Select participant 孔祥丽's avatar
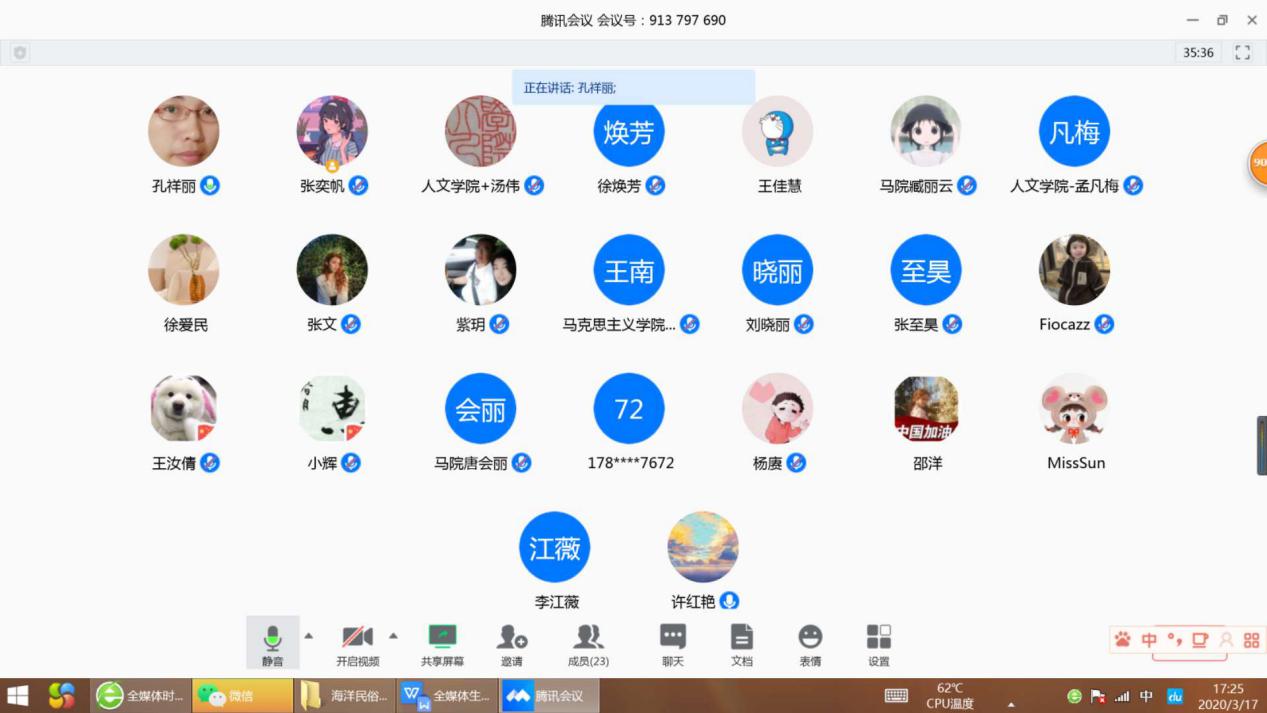 click(x=184, y=131)
